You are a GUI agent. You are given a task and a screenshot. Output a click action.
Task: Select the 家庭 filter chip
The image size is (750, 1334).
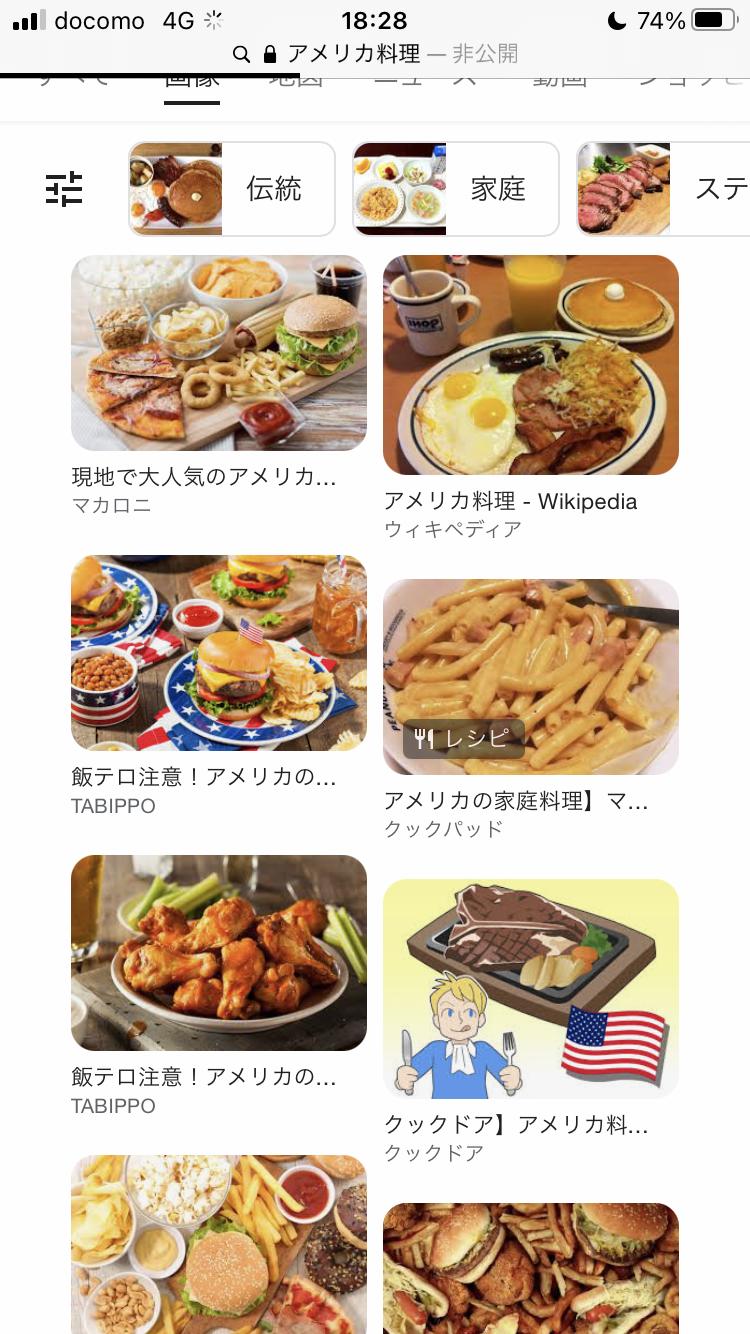(x=455, y=189)
